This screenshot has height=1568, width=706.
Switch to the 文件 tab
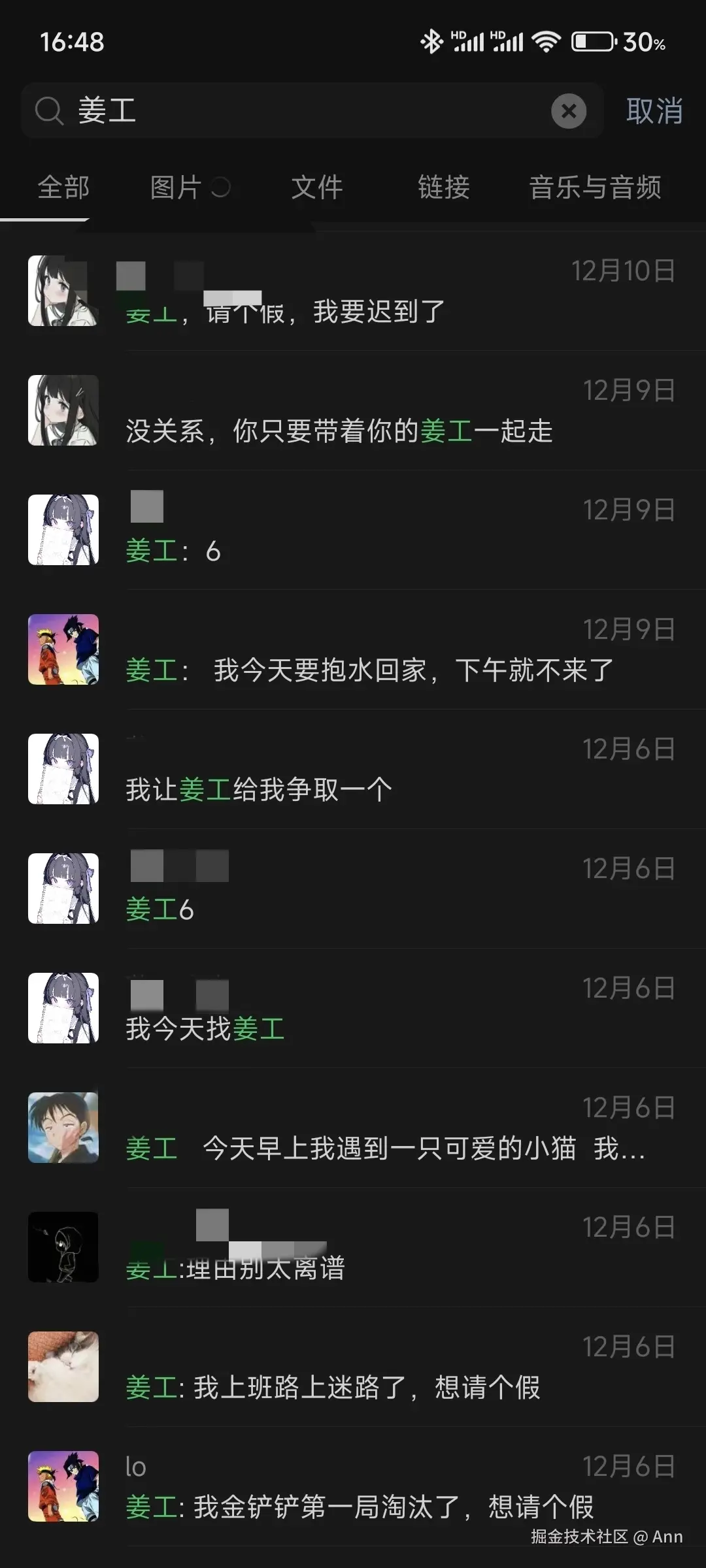(x=318, y=188)
